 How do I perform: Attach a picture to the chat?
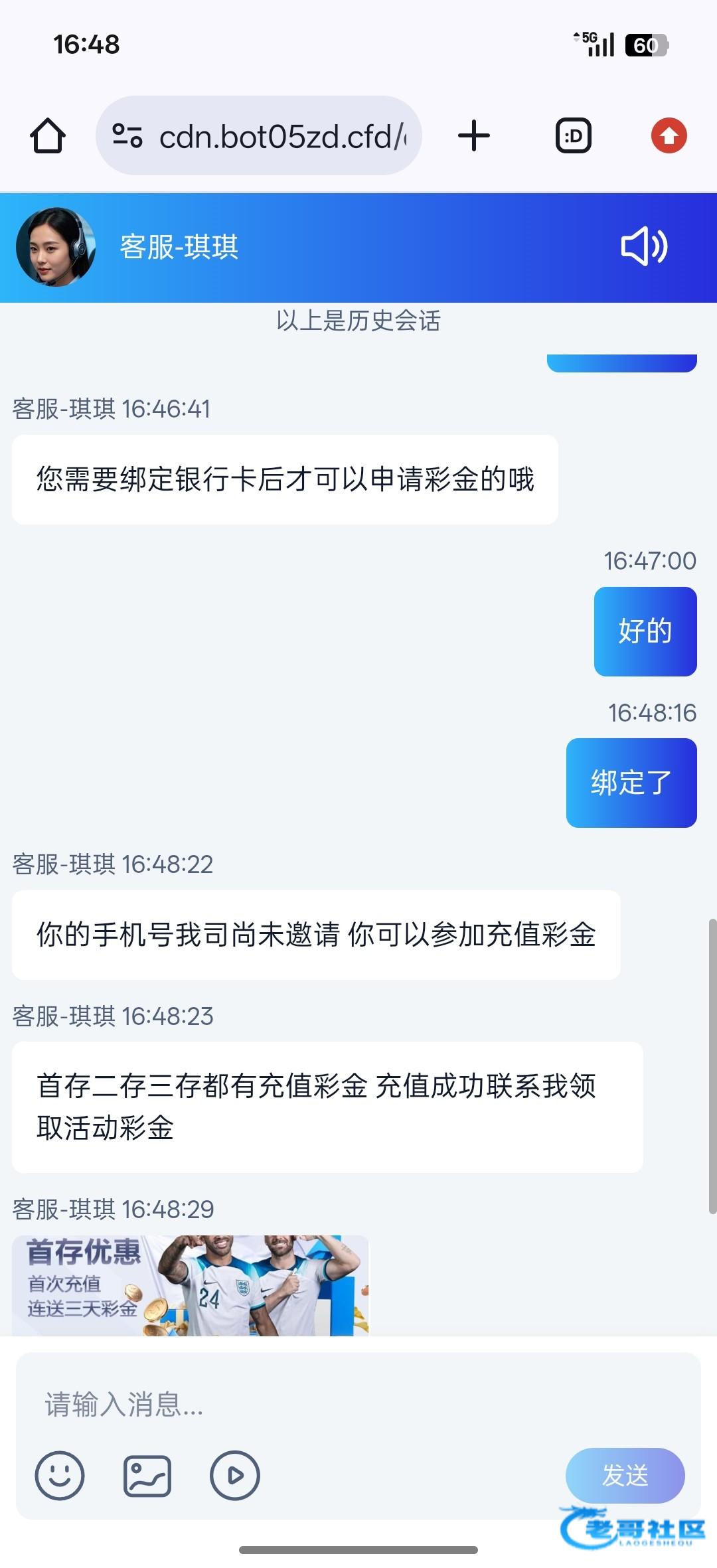tap(147, 1475)
